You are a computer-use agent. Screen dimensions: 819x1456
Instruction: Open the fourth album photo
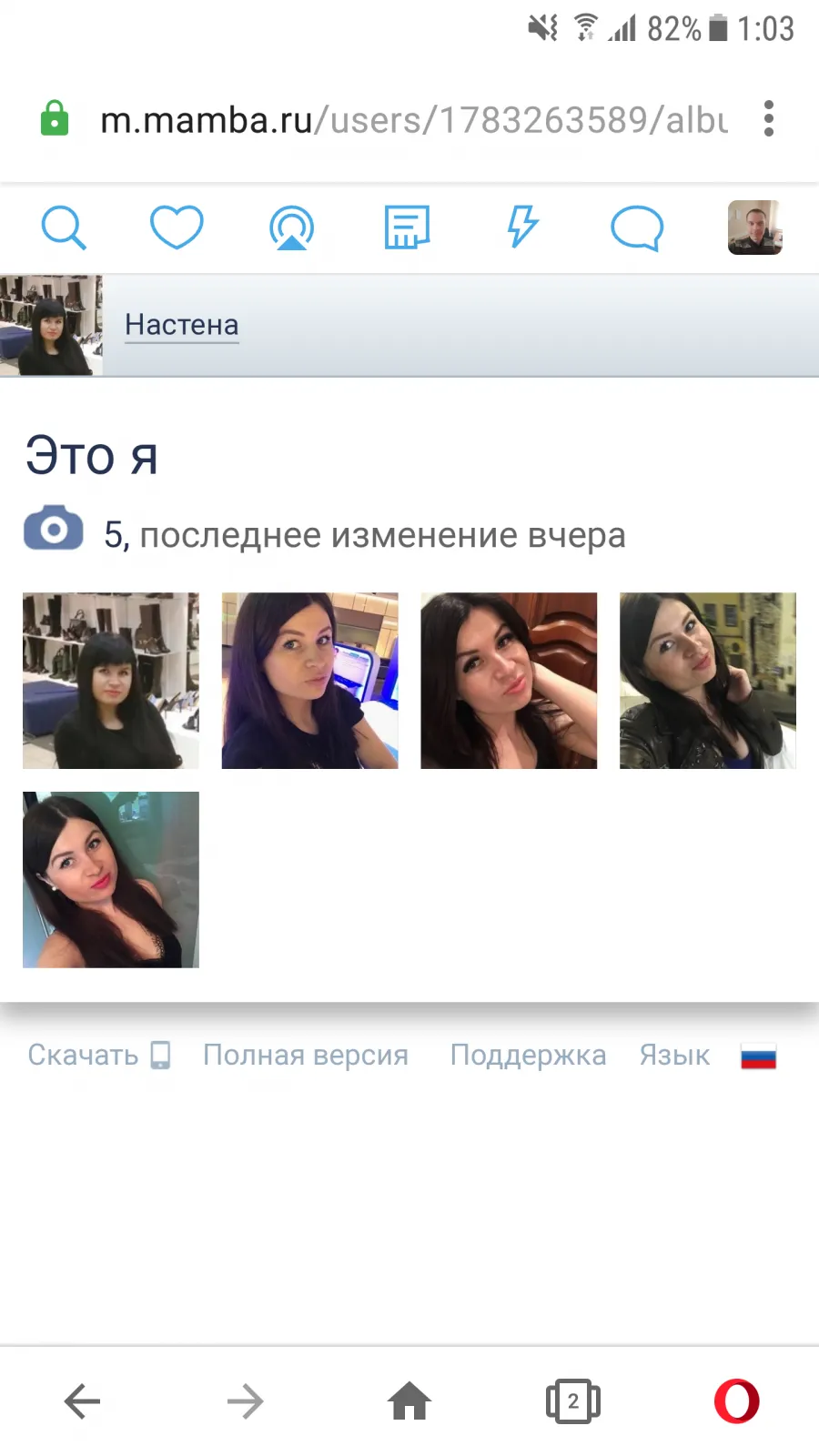[x=708, y=681]
